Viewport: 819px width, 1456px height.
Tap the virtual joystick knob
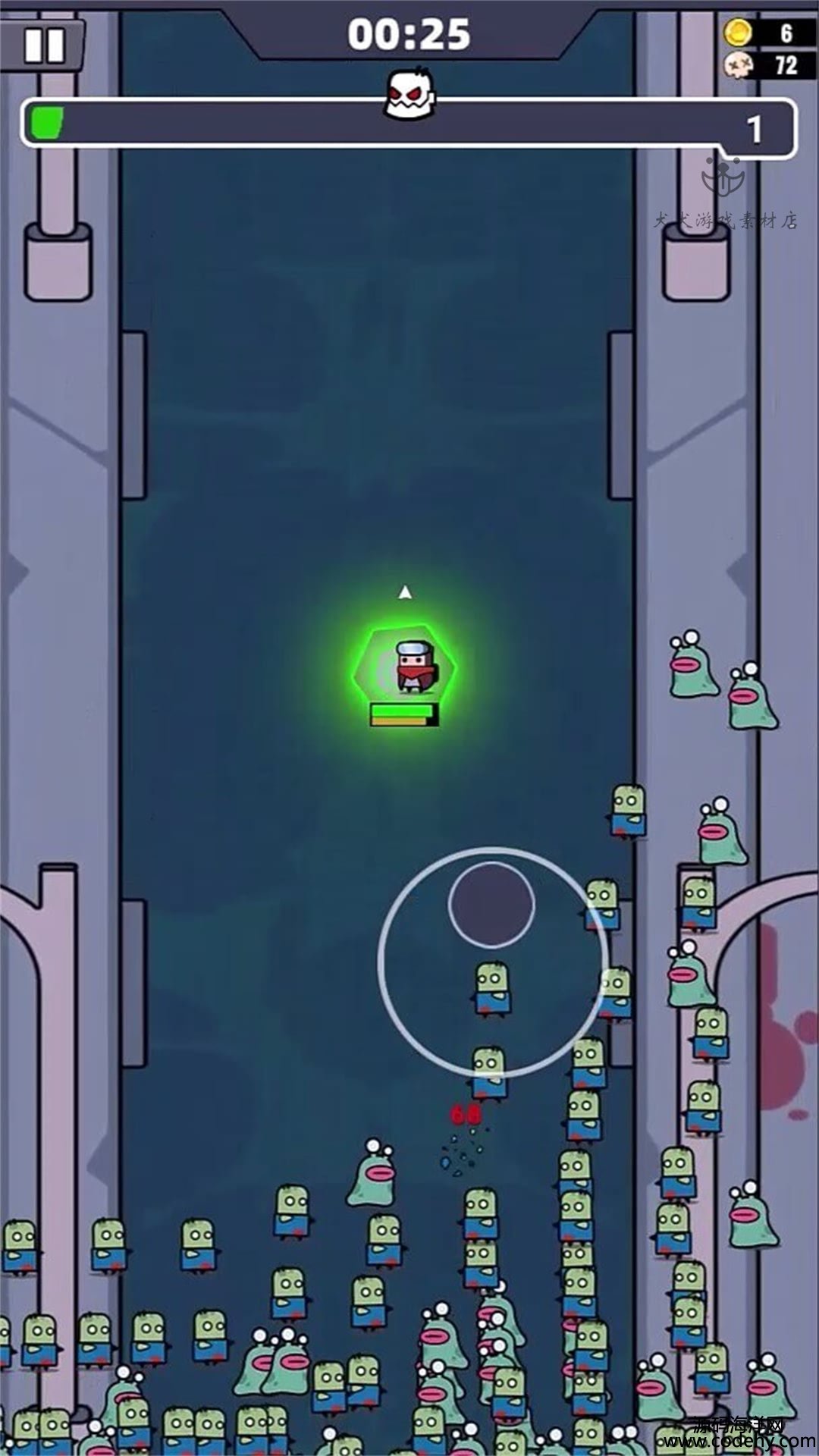(491, 904)
